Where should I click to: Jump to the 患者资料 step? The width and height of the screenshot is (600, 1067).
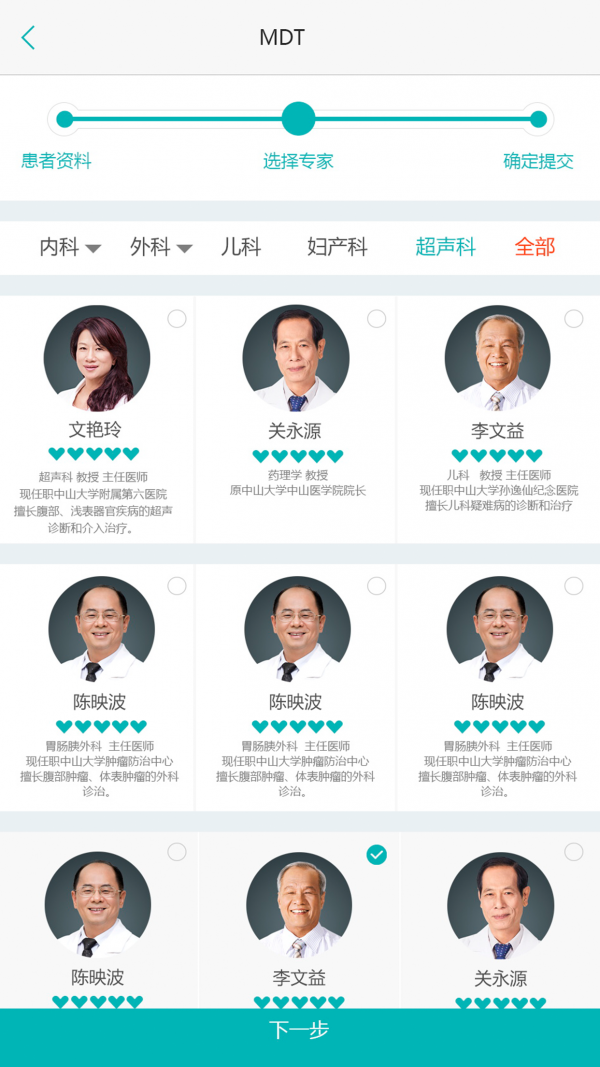57,161
